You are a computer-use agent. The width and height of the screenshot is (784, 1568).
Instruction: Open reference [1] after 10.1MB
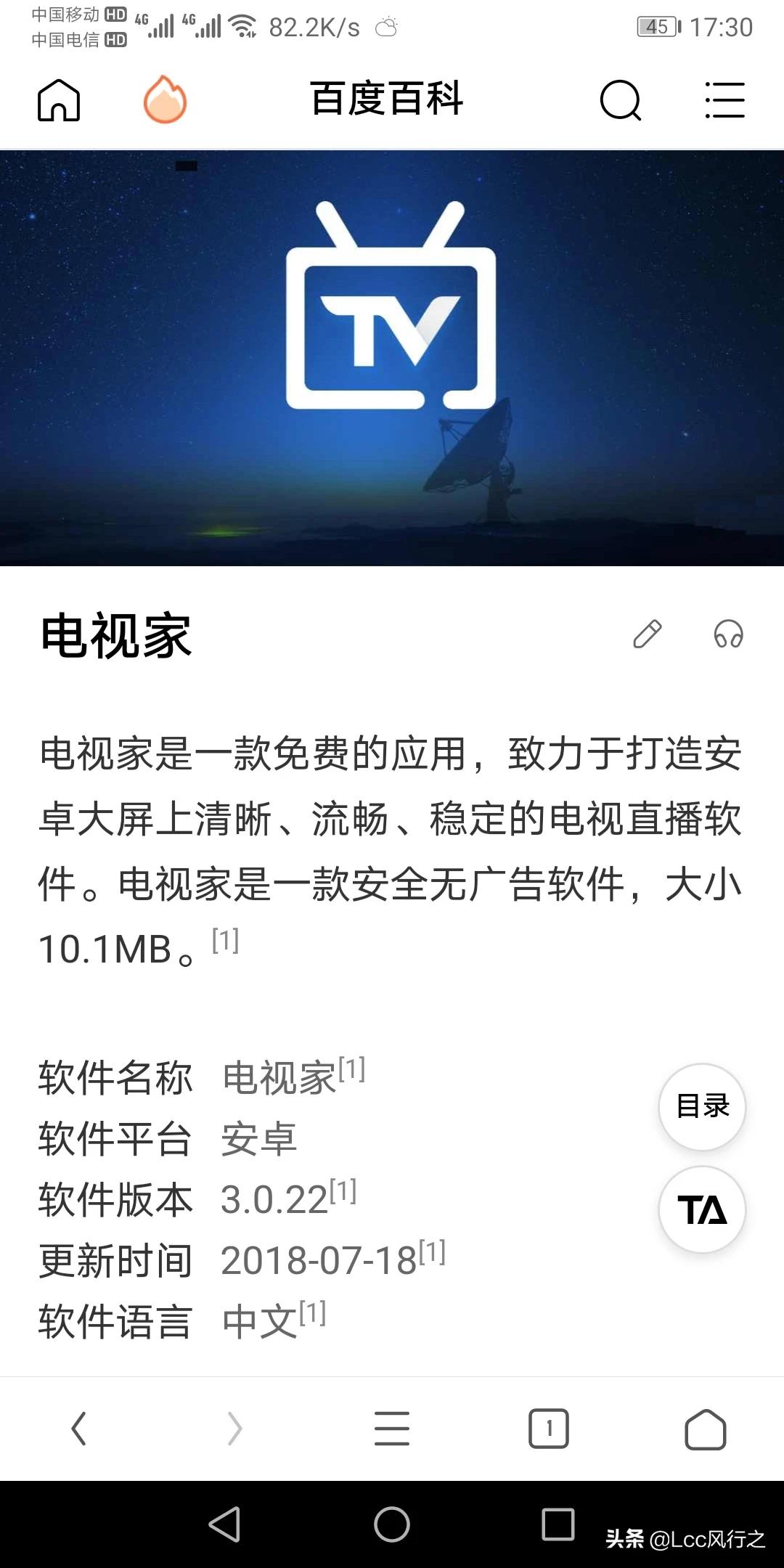225,941
